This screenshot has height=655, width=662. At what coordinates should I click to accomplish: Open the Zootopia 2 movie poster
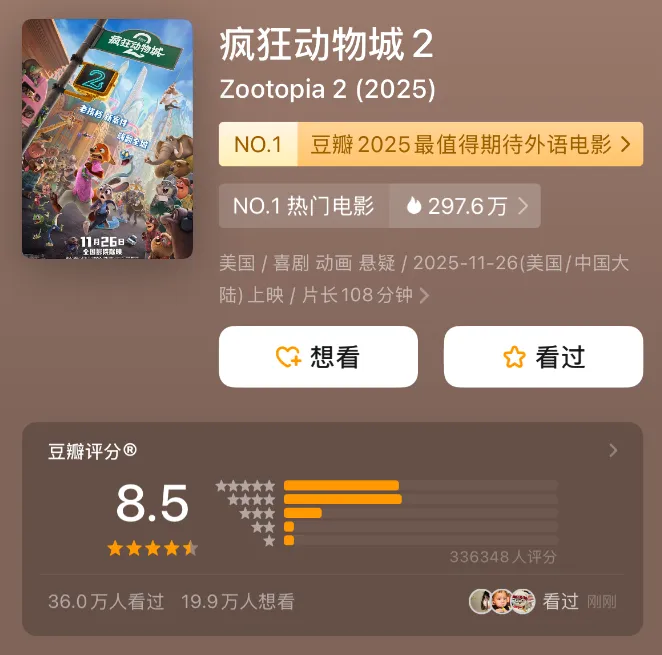pos(107,139)
